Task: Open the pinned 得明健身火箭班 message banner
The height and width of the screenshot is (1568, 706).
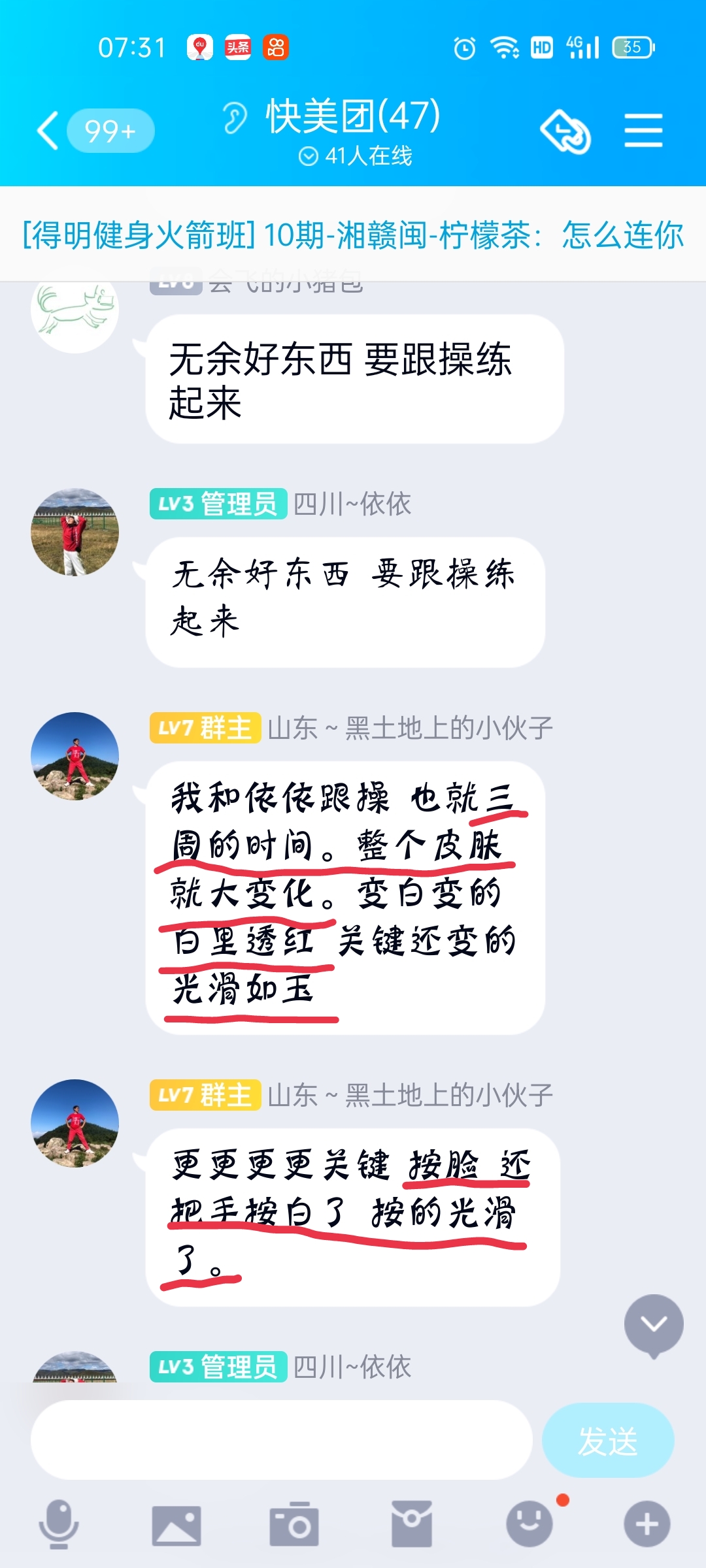Action: (353, 235)
